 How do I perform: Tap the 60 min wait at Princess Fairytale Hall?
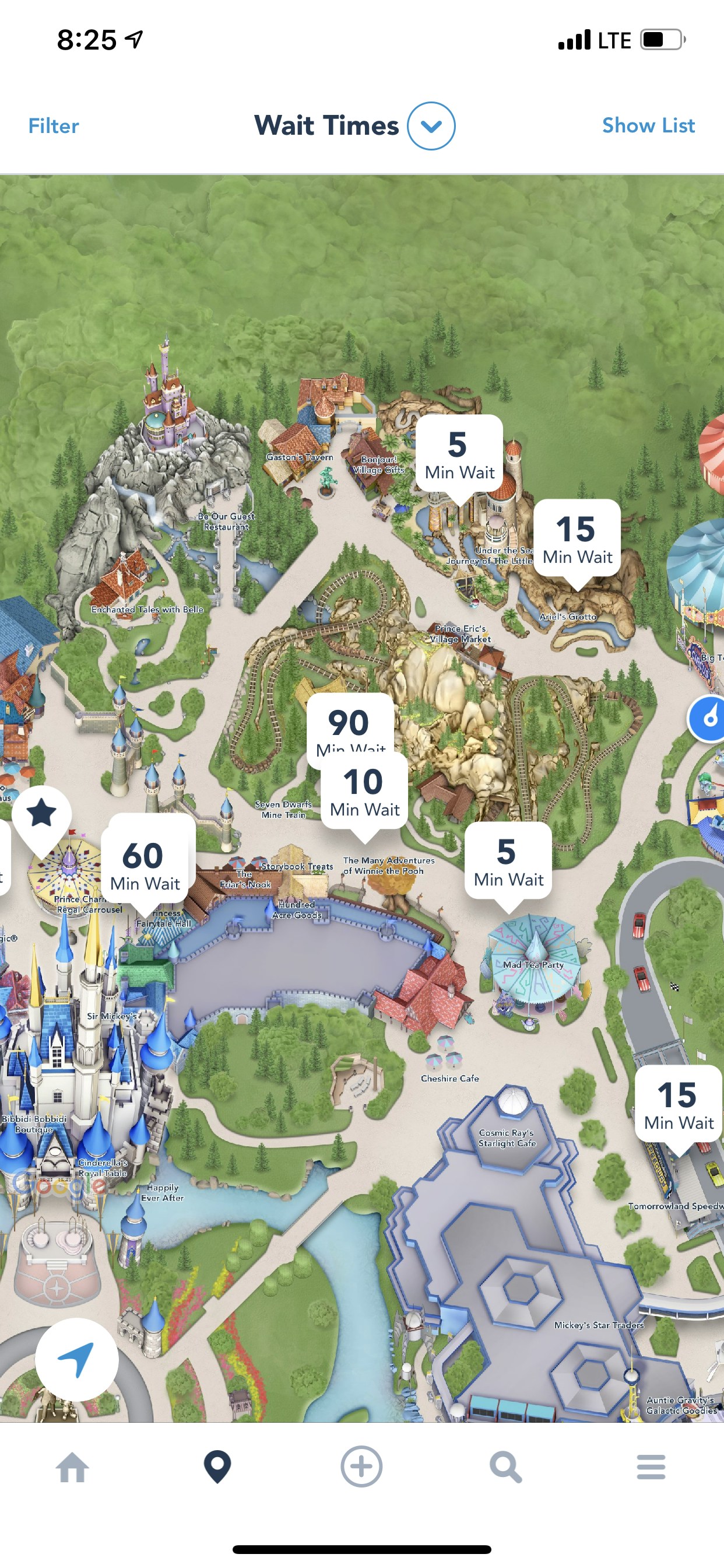coord(144,864)
